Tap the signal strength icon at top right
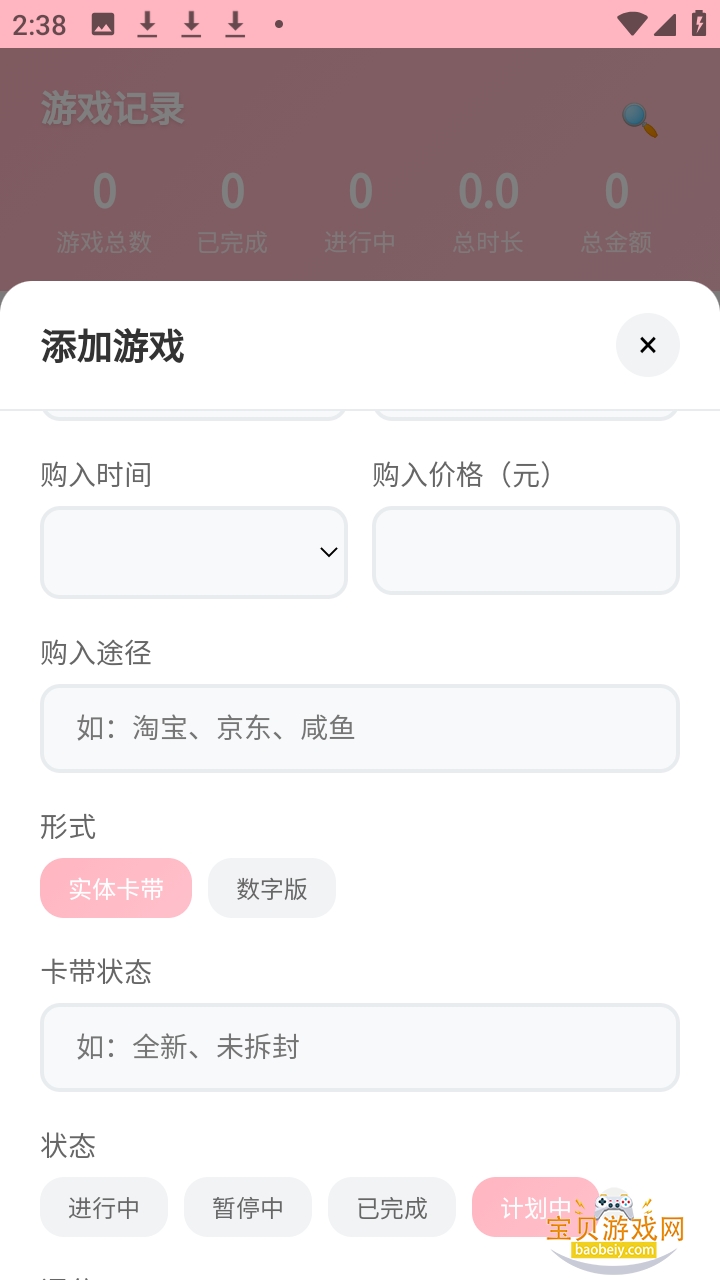The width and height of the screenshot is (720, 1280). point(663,24)
